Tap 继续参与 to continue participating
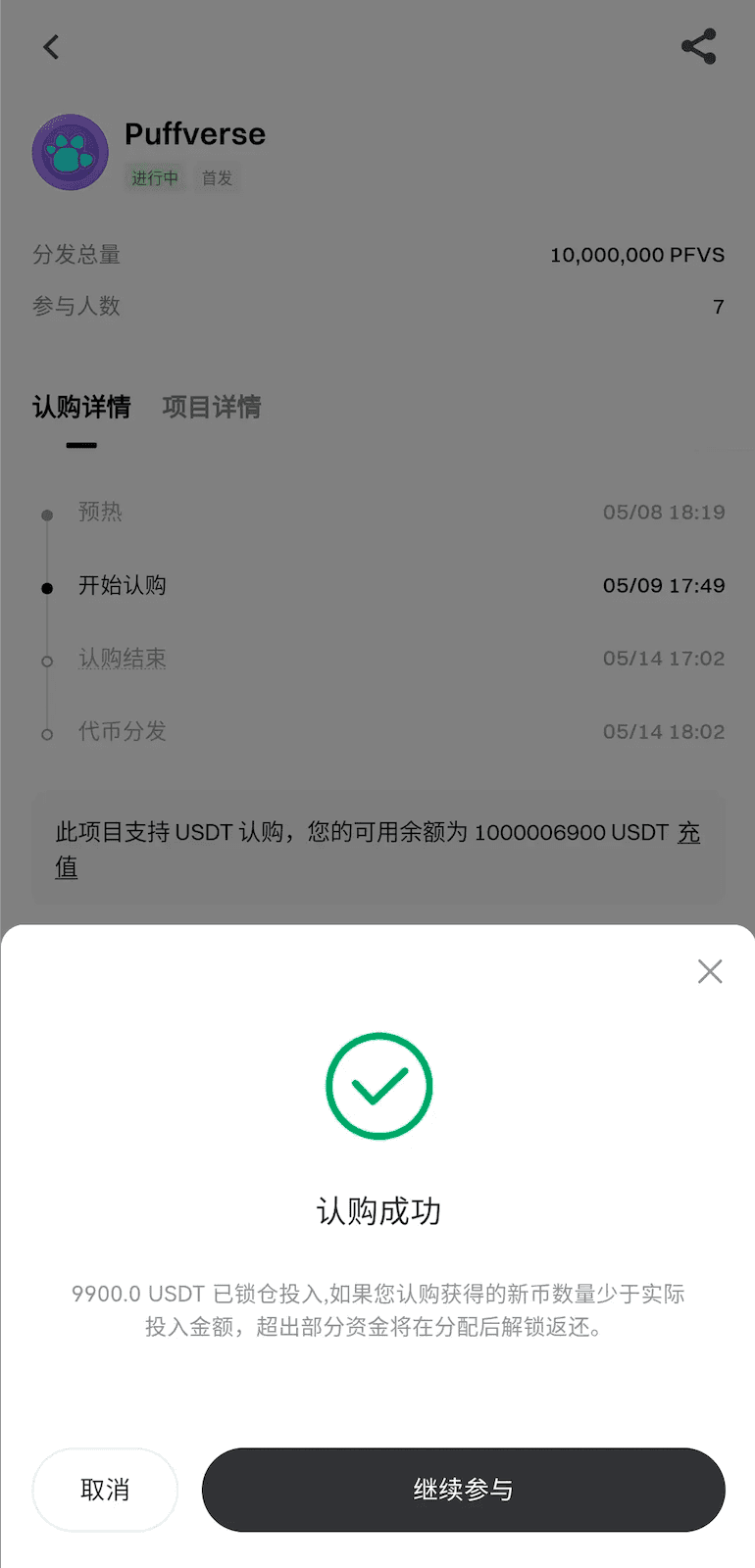Image resolution: width=755 pixels, height=1568 pixels. pos(463,1490)
